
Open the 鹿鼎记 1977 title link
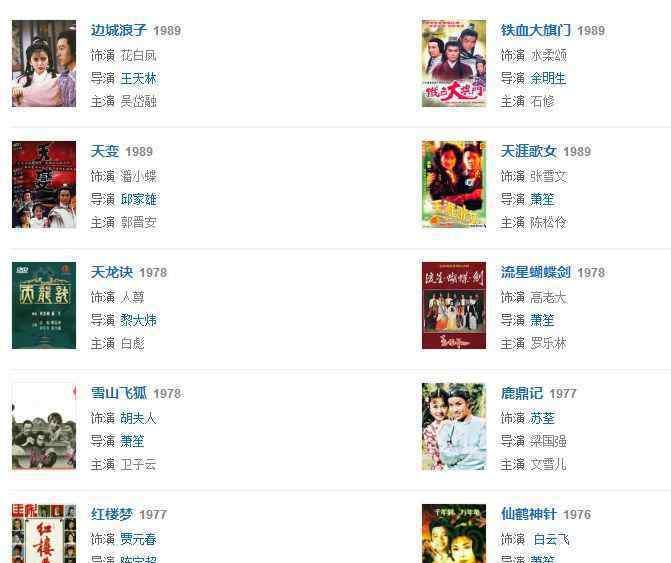521,393
